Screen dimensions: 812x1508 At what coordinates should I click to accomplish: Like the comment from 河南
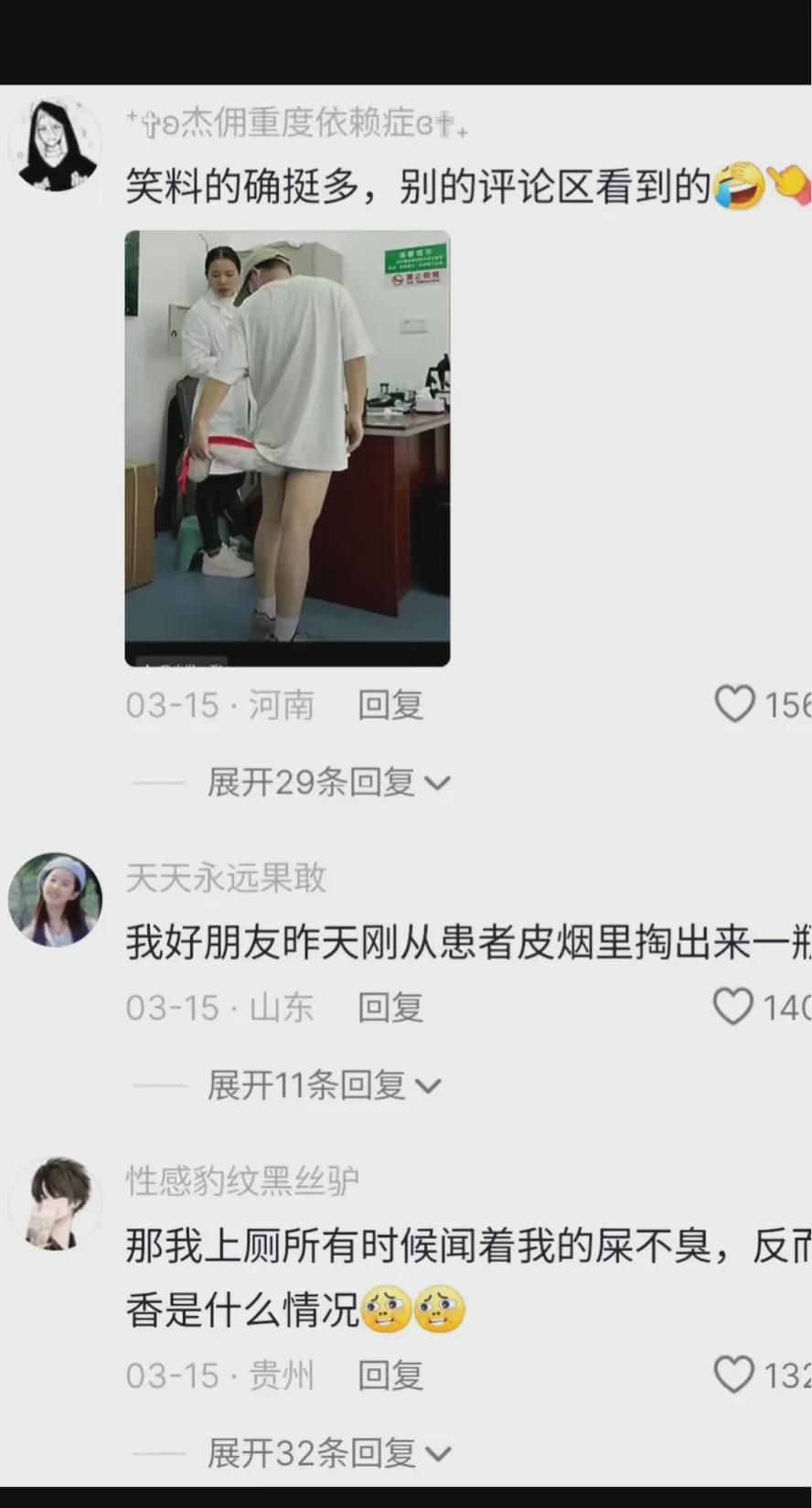734,704
